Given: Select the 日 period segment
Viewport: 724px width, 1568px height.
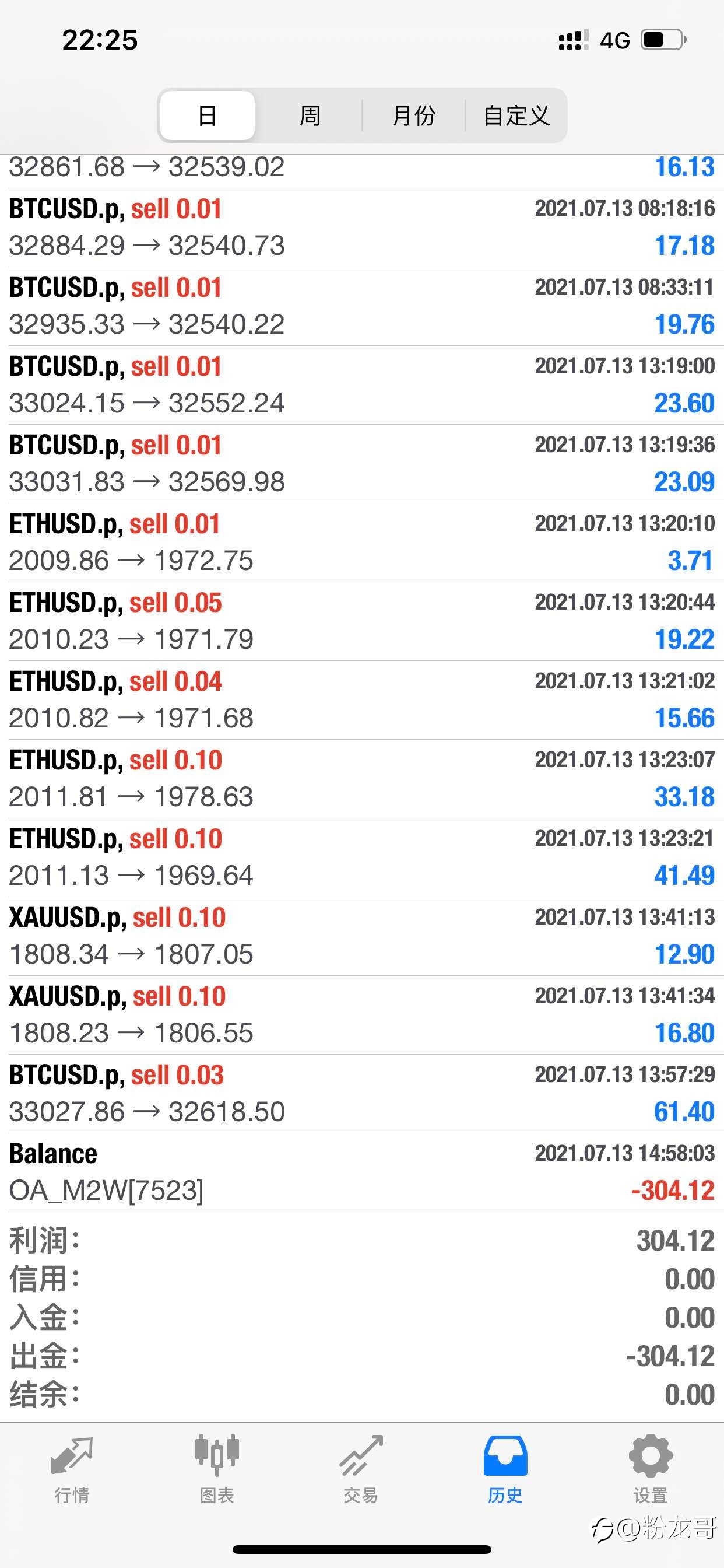Looking at the screenshot, I should click(208, 116).
